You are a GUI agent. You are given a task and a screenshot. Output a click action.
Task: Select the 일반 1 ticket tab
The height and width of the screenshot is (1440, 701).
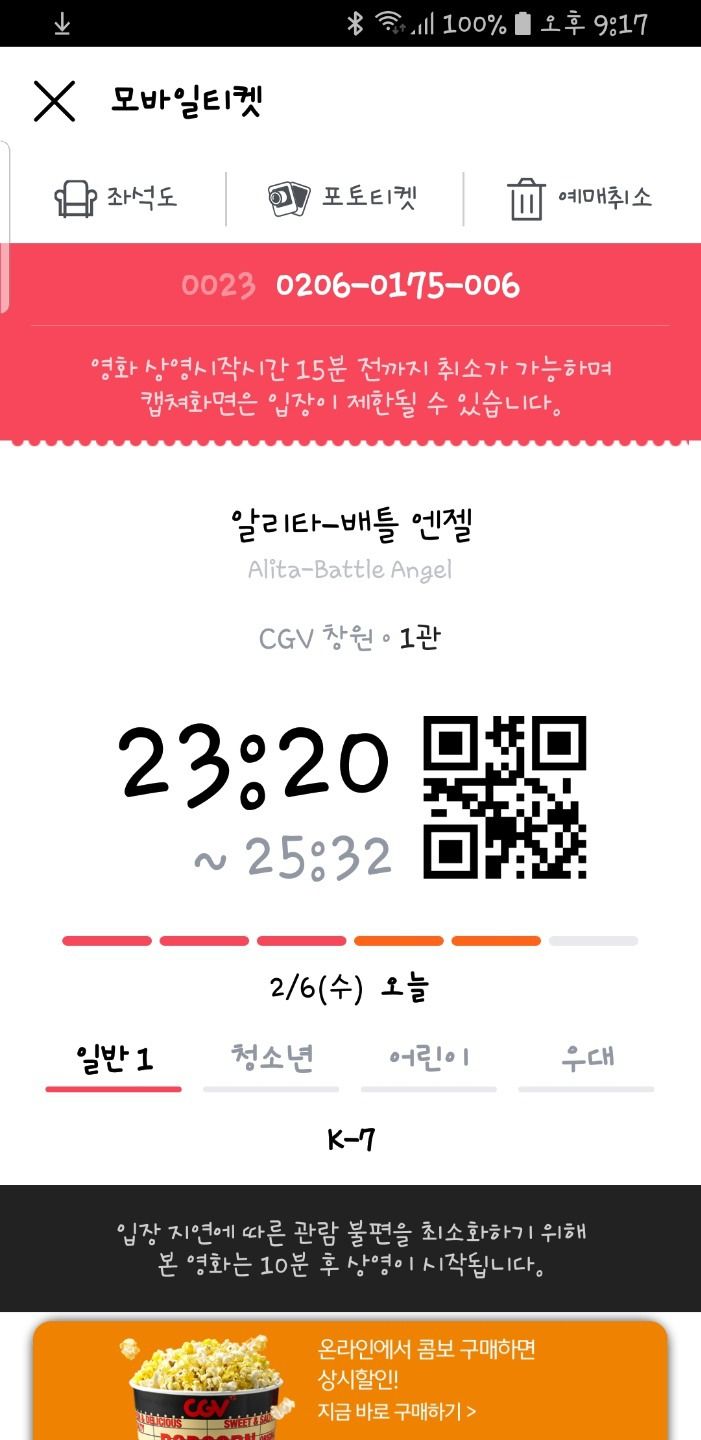[114, 1064]
